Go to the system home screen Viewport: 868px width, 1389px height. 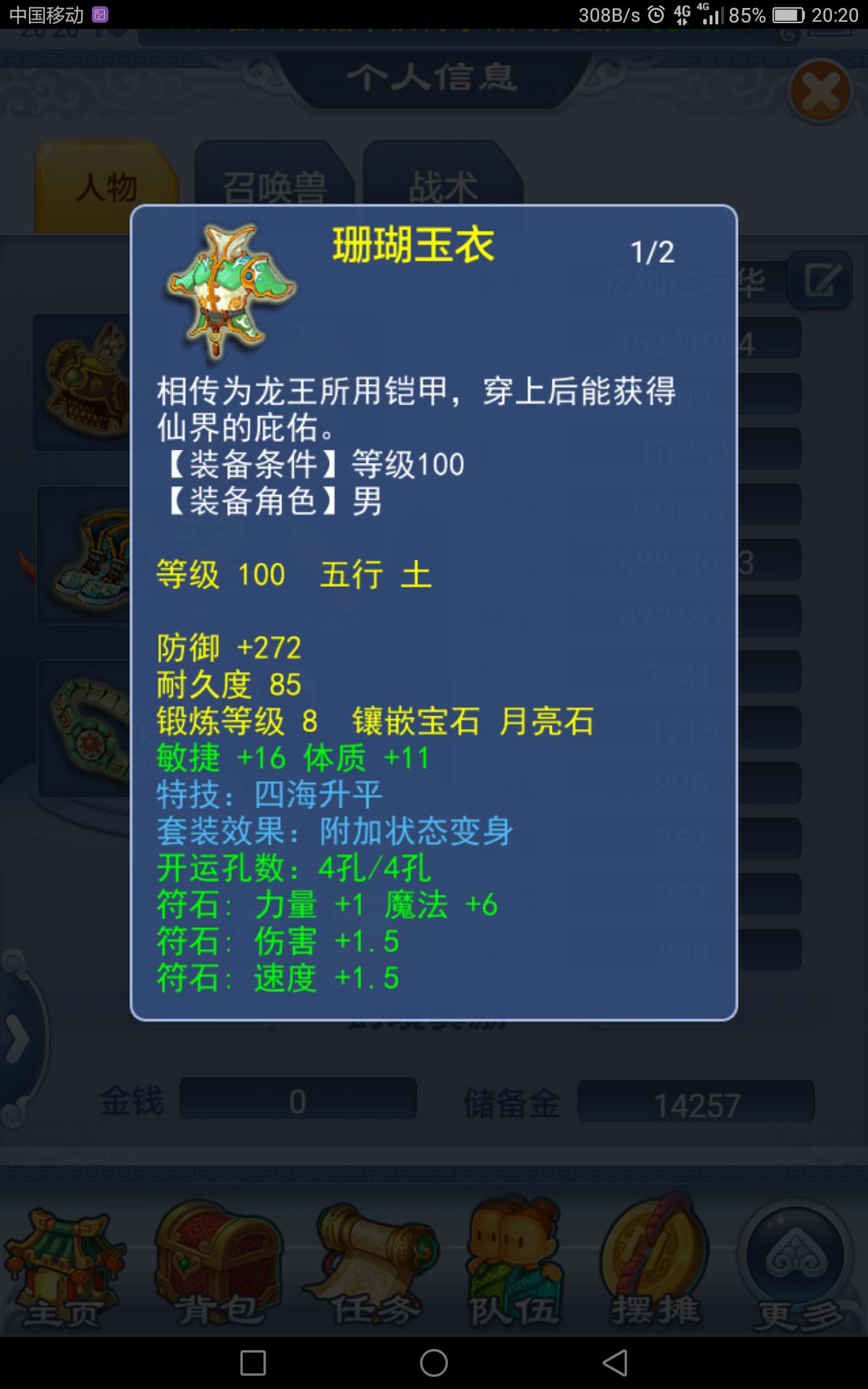pyautogui.click(x=433, y=1363)
